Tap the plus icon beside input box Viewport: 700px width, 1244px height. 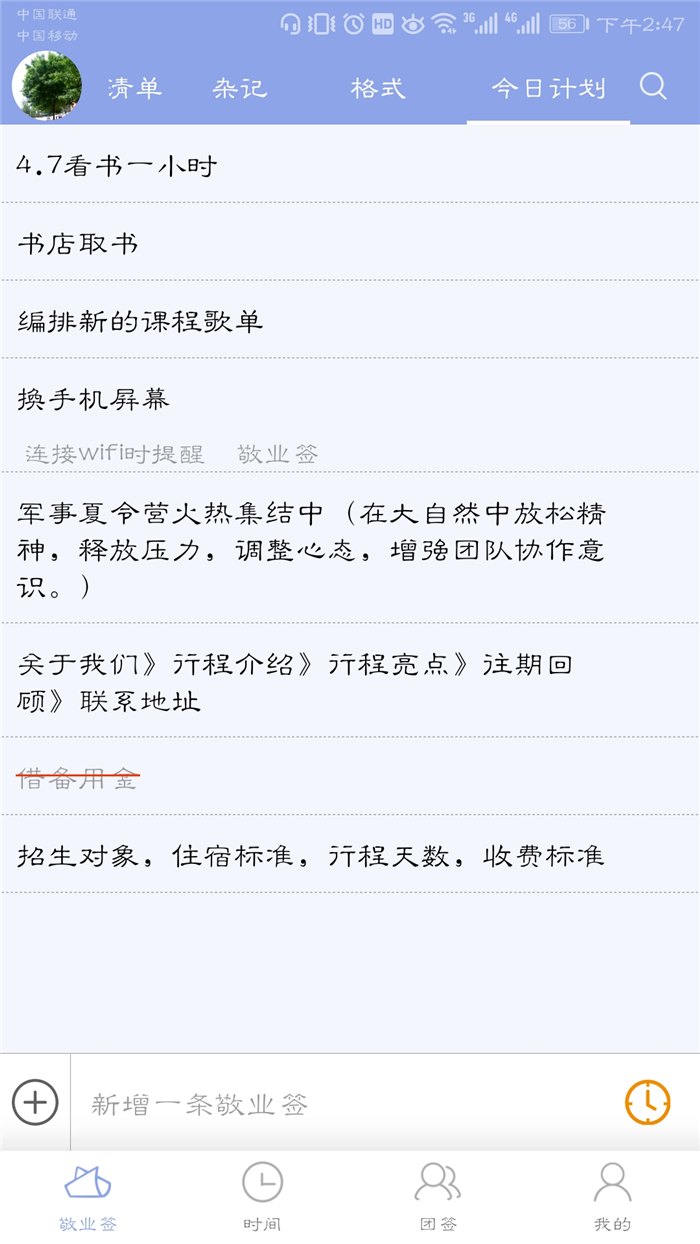coord(35,1103)
